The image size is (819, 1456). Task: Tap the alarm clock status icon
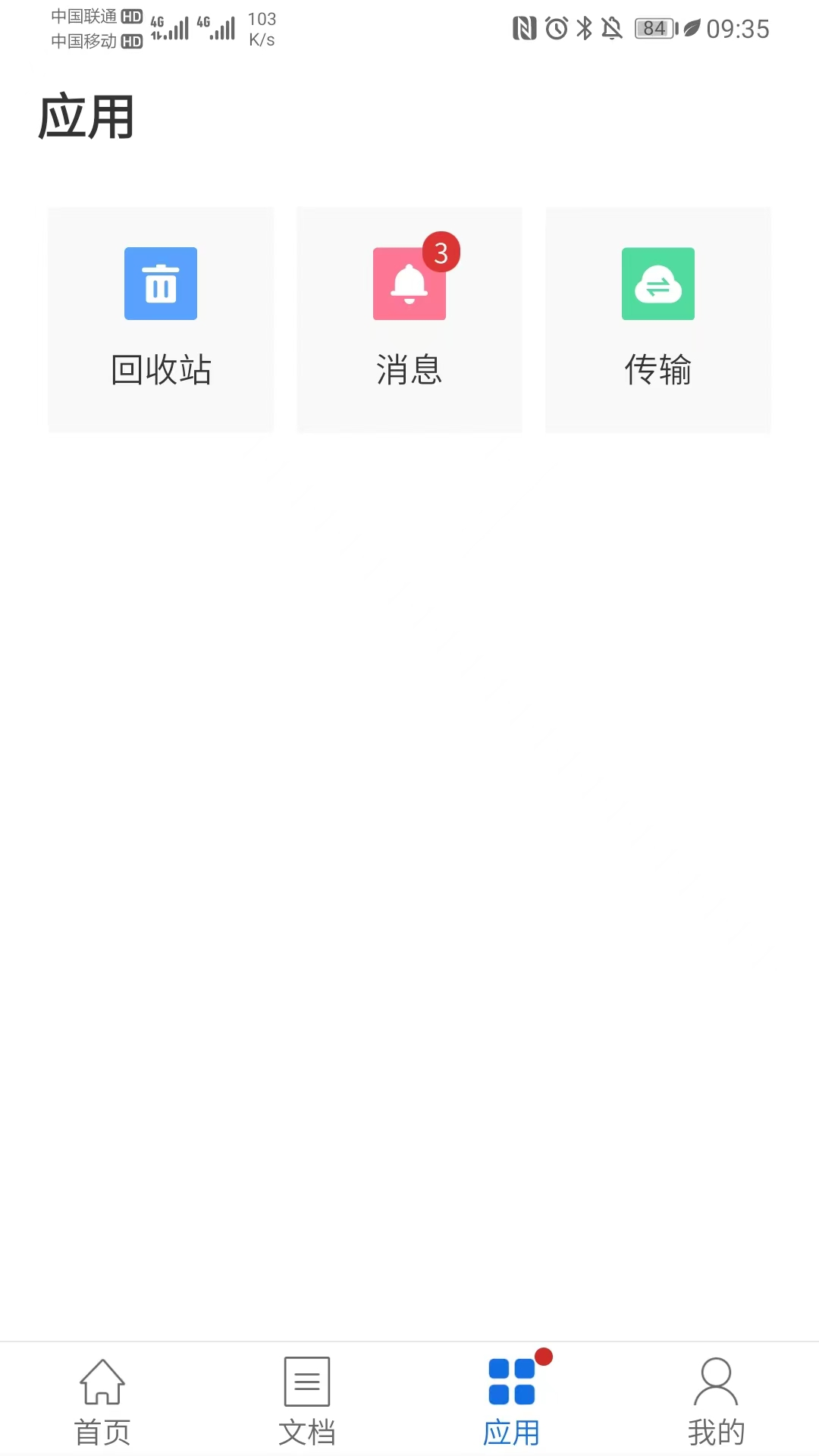[557, 28]
